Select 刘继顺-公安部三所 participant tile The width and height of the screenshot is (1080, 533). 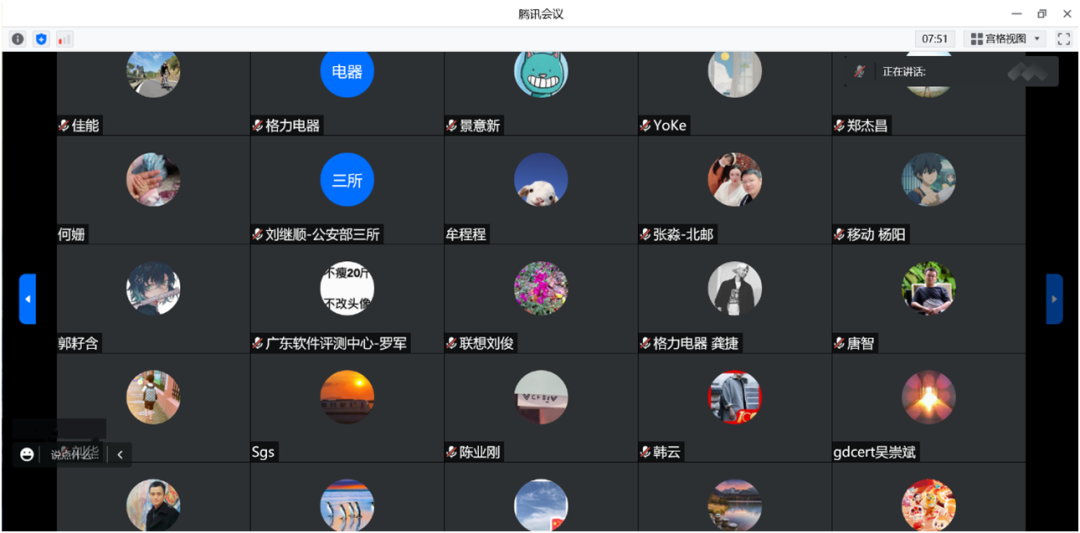click(x=347, y=190)
